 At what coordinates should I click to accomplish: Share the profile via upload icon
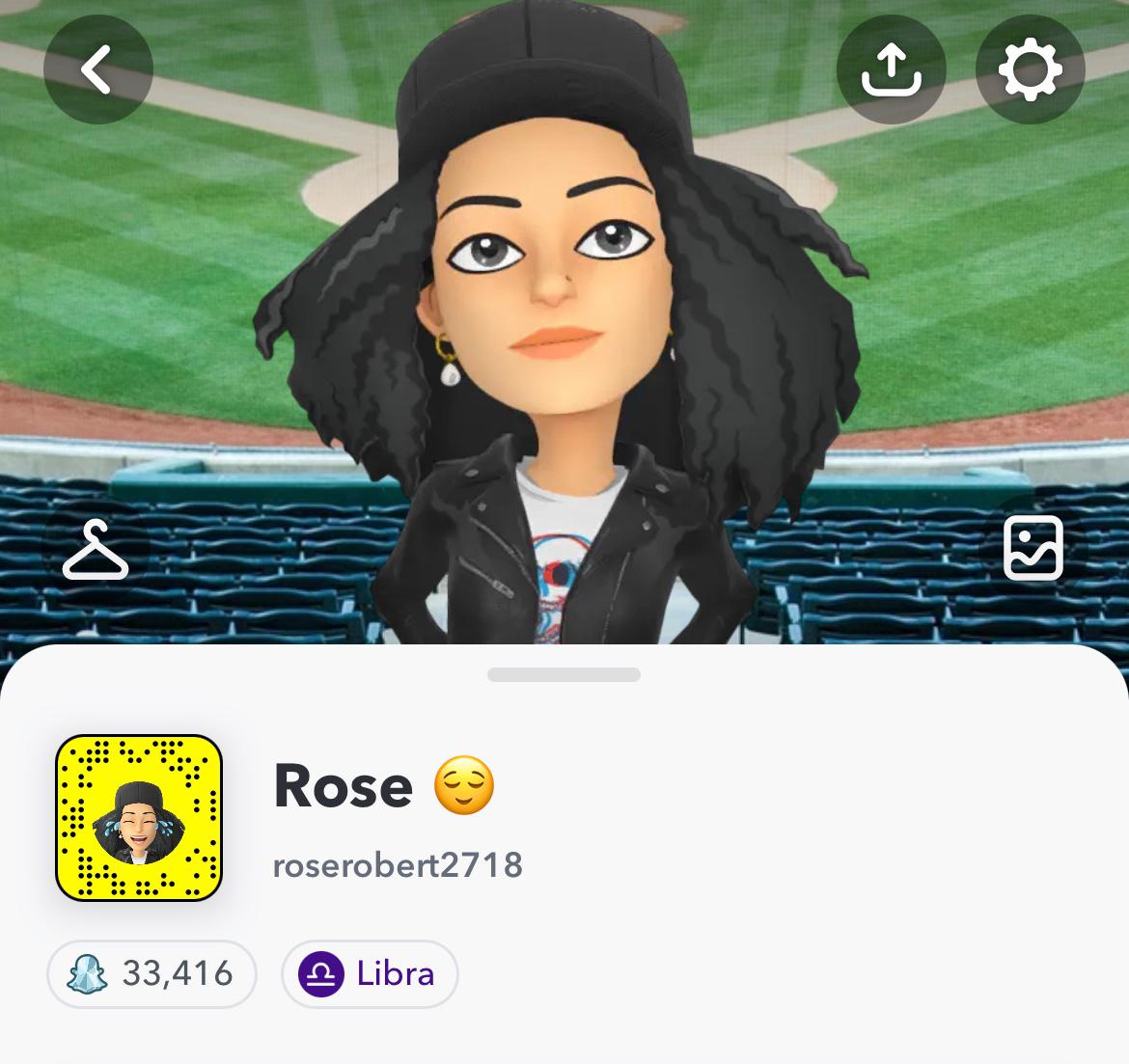click(891, 69)
